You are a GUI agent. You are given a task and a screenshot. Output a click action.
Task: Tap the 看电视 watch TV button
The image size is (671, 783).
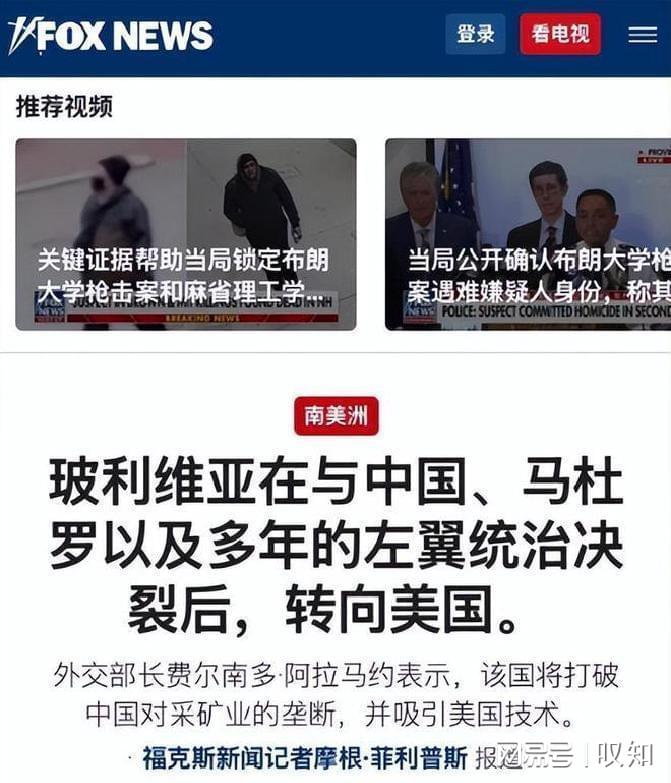(x=560, y=34)
